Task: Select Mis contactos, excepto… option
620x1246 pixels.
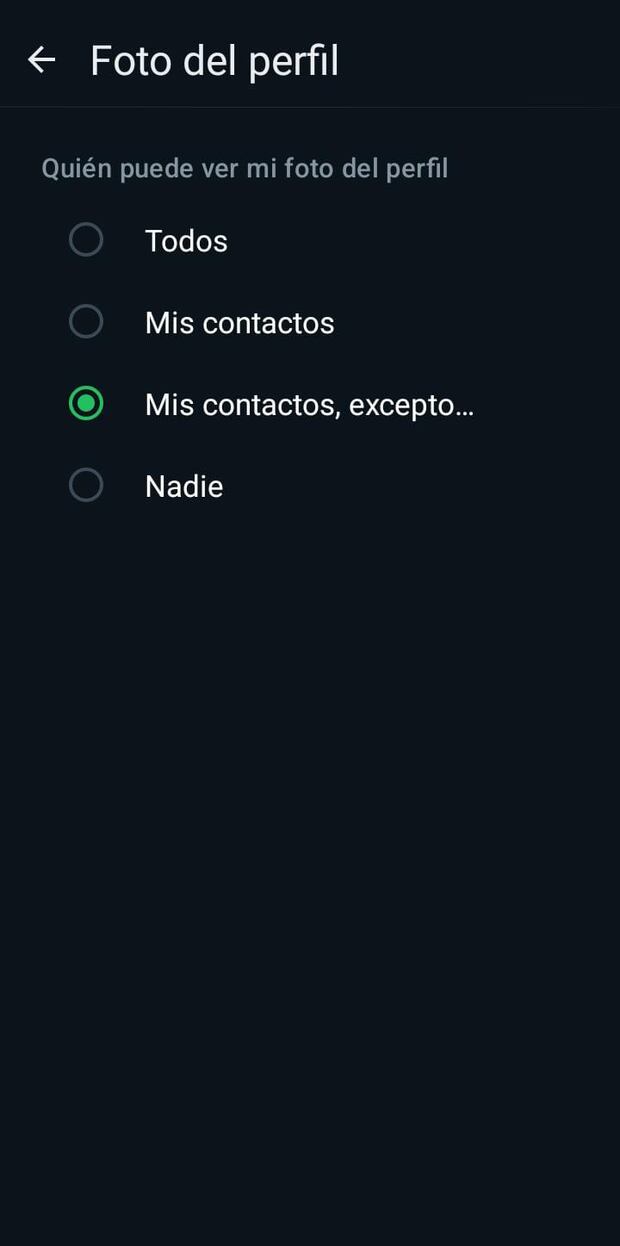Action: click(x=86, y=404)
